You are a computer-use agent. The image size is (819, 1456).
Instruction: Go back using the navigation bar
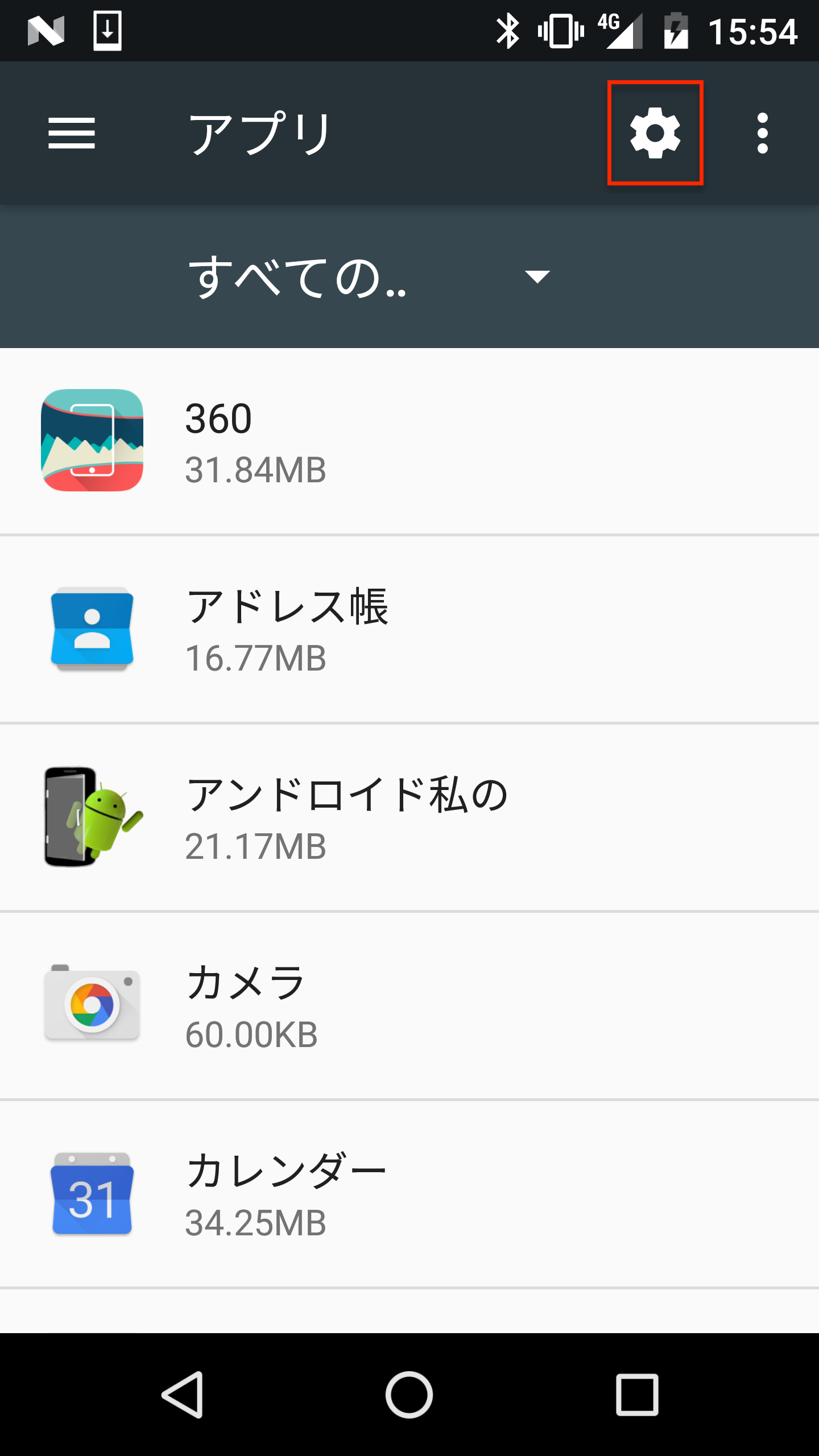pyautogui.click(x=183, y=1394)
